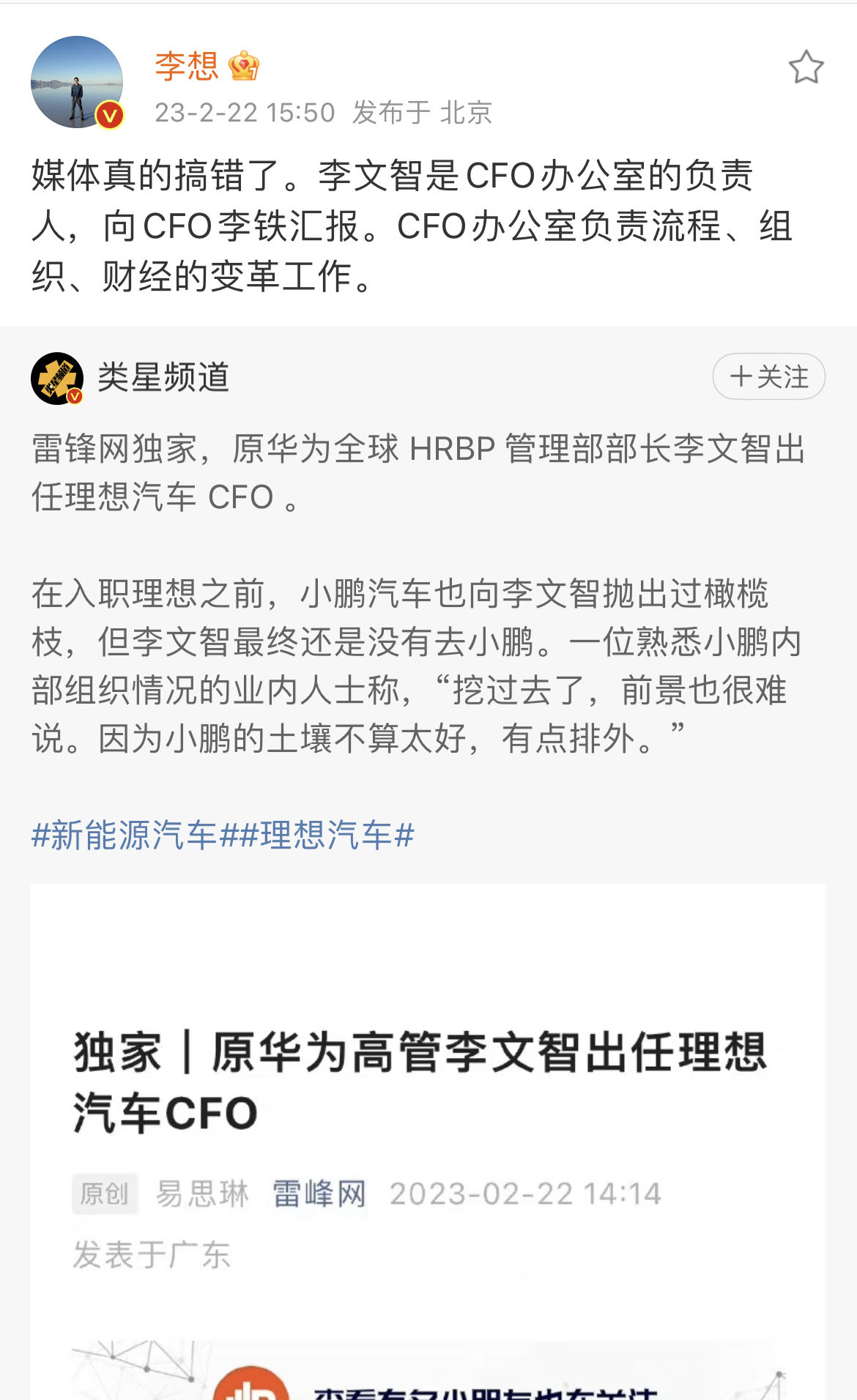Click the verification badge on 类星频道's avatar
Viewport: 857px width, 1400px height.
pyautogui.click(x=74, y=398)
